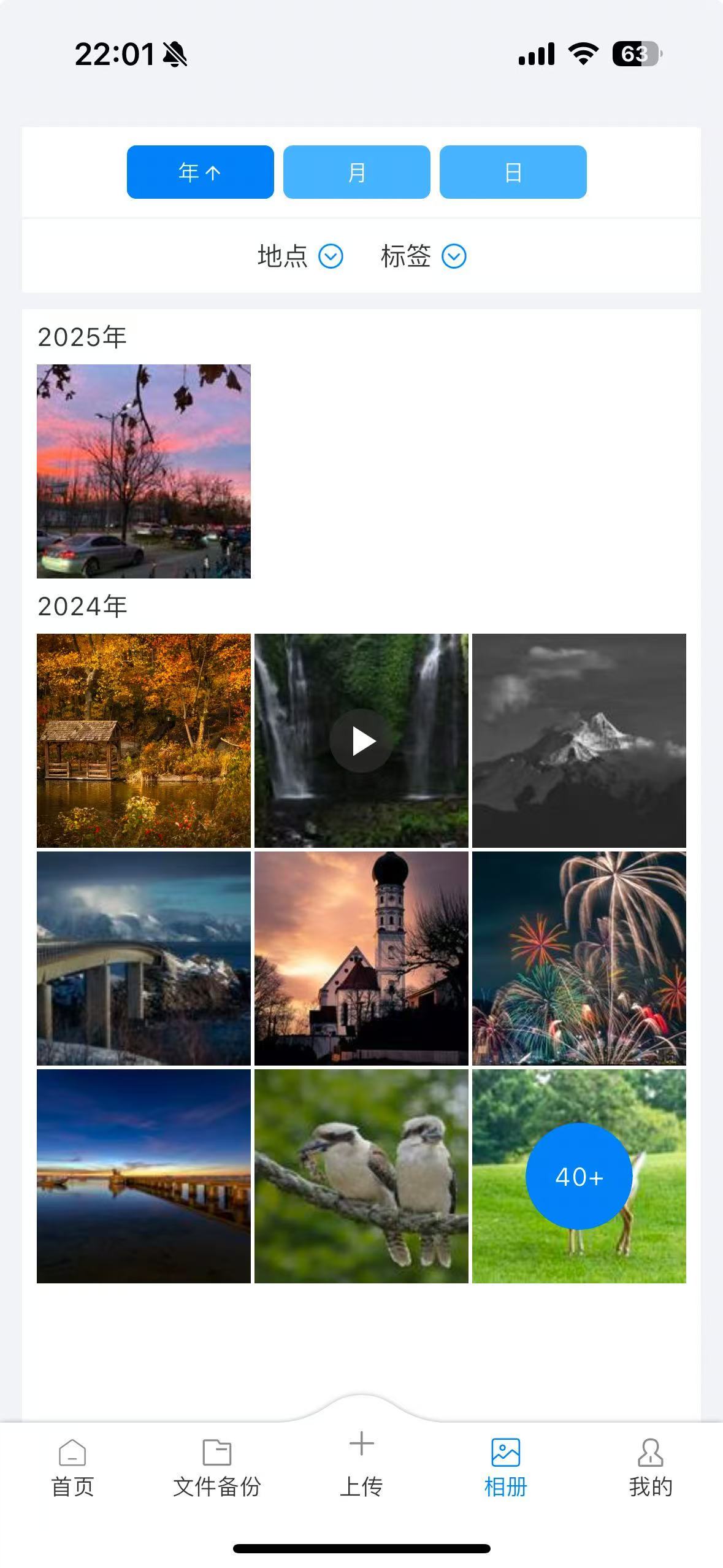Open the autumn lakeside pavilion photo
723x1568 pixels.
143,740
